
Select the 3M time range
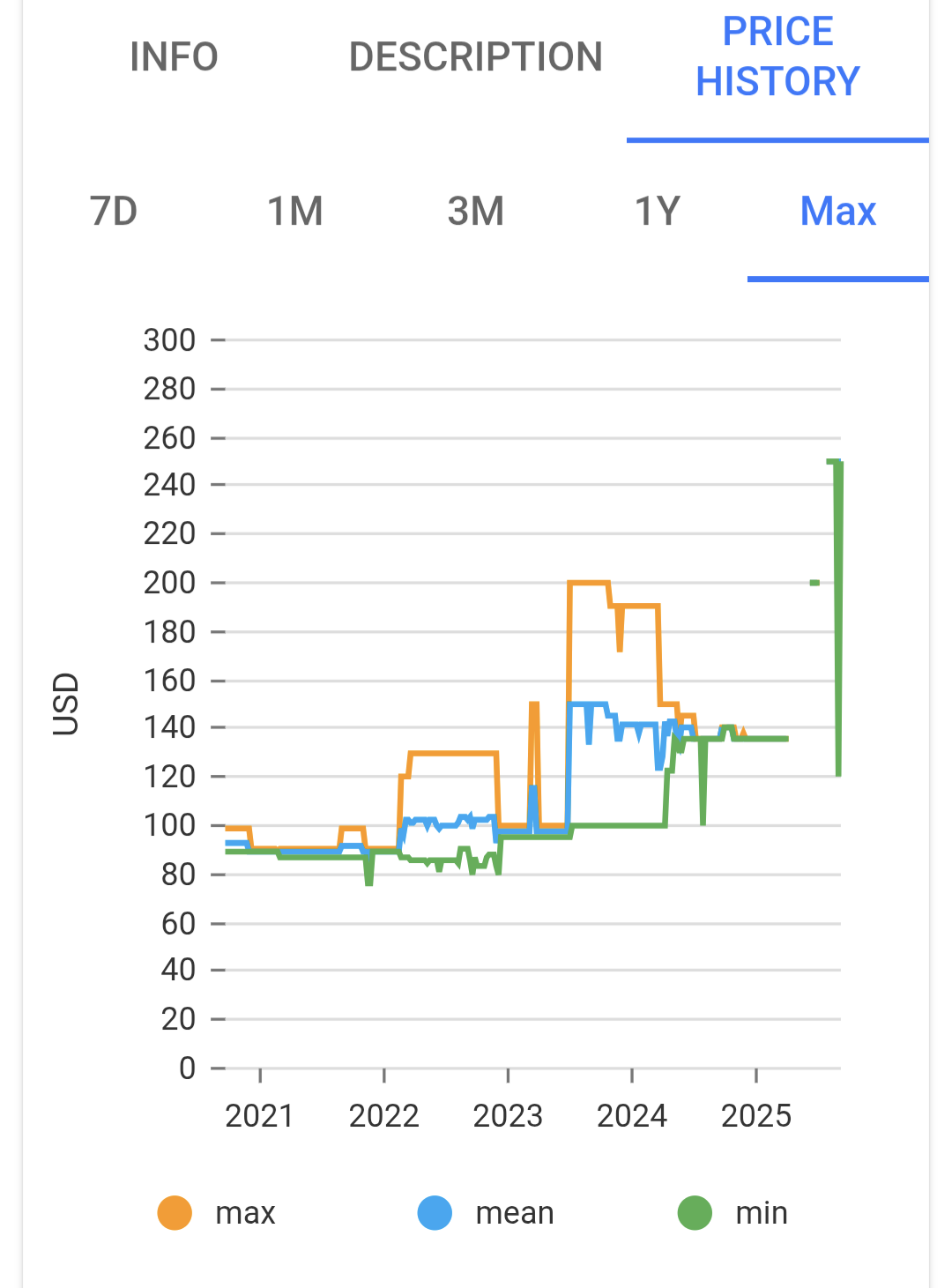tap(476, 212)
